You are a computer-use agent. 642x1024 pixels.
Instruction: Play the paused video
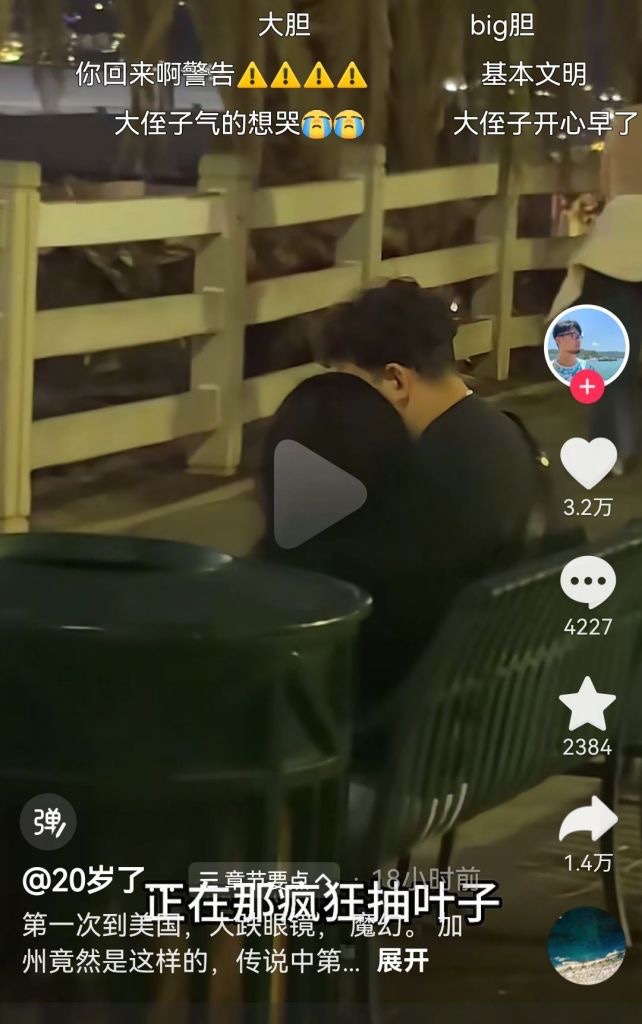click(x=319, y=494)
